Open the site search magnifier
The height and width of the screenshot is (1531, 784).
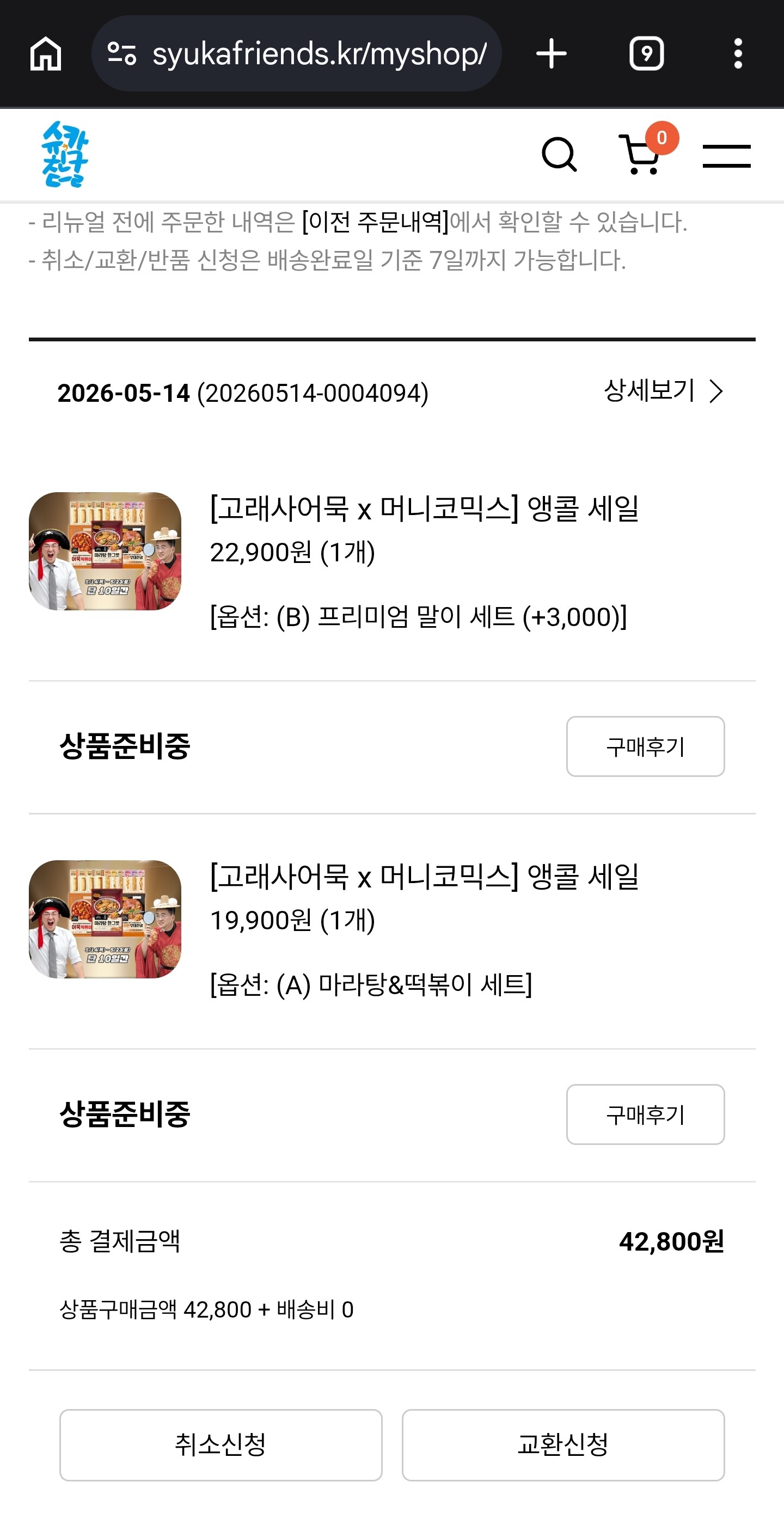tap(559, 155)
